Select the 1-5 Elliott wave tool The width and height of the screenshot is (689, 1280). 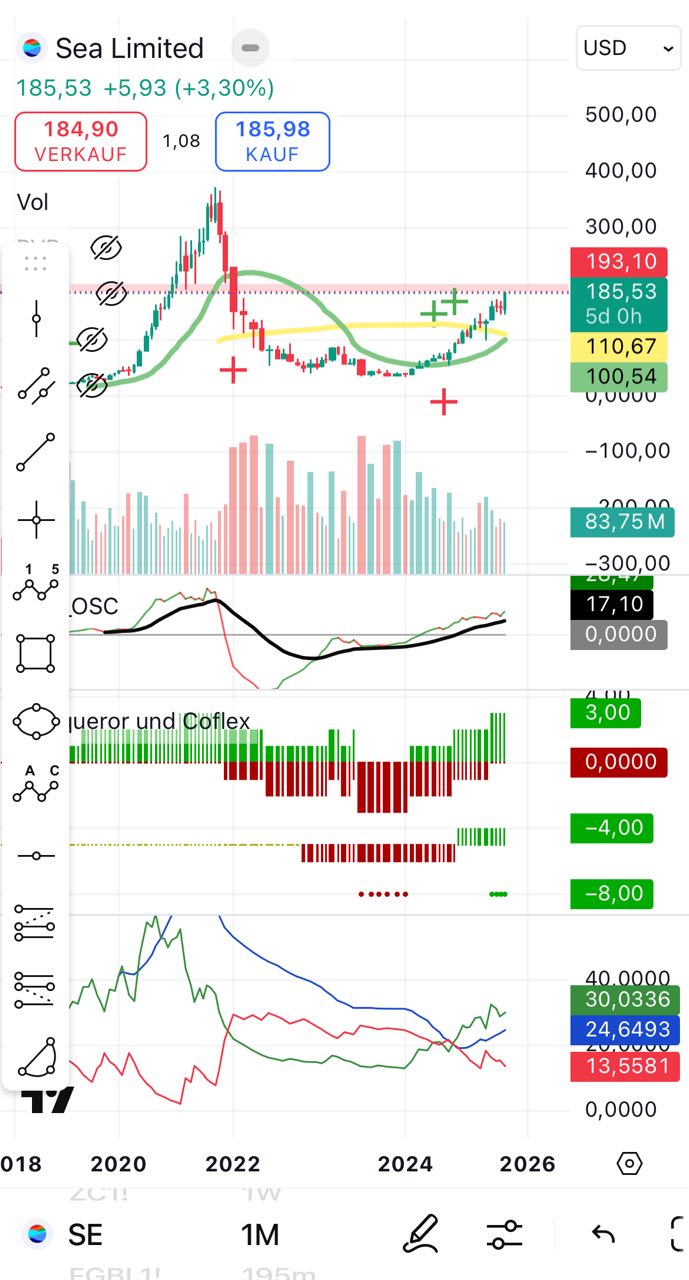pos(36,585)
